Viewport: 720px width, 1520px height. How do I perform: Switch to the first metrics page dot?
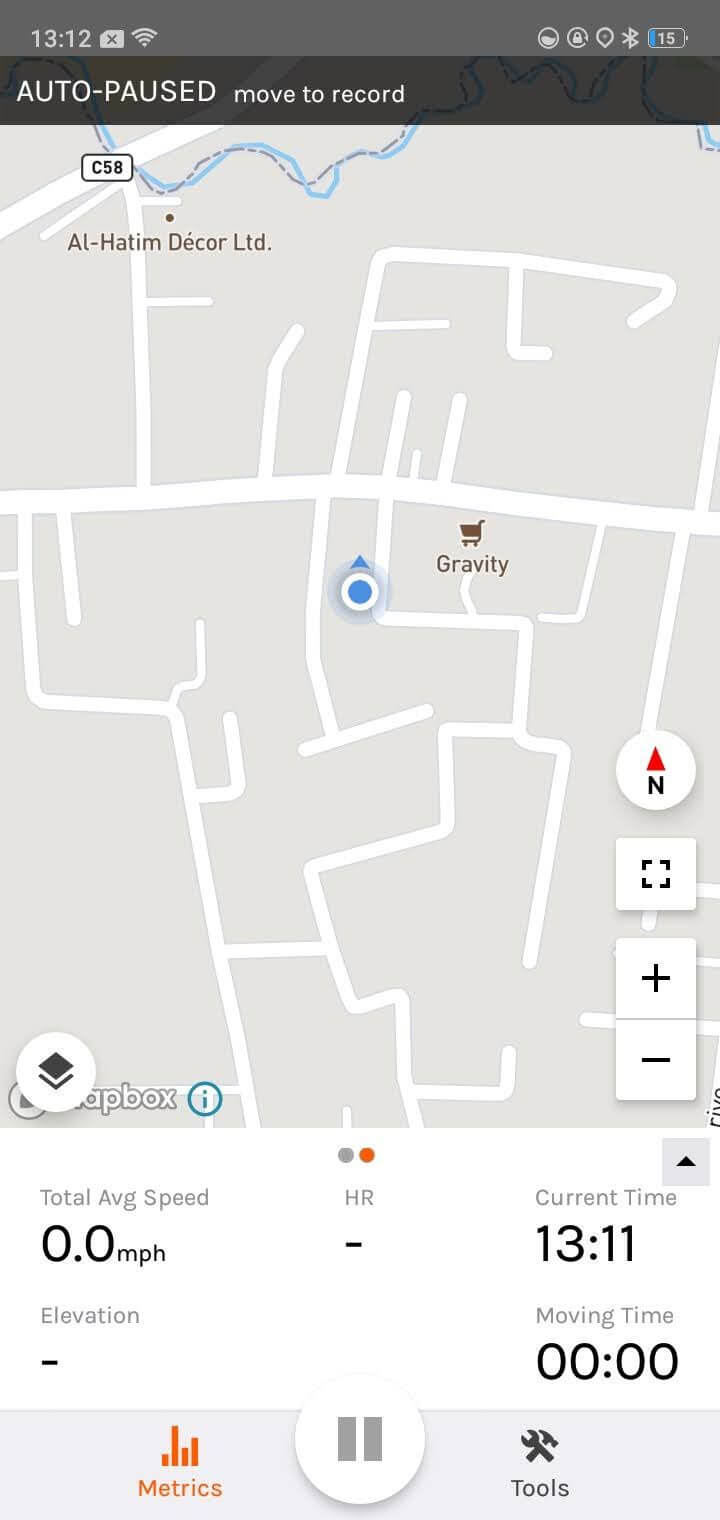(x=345, y=1154)
